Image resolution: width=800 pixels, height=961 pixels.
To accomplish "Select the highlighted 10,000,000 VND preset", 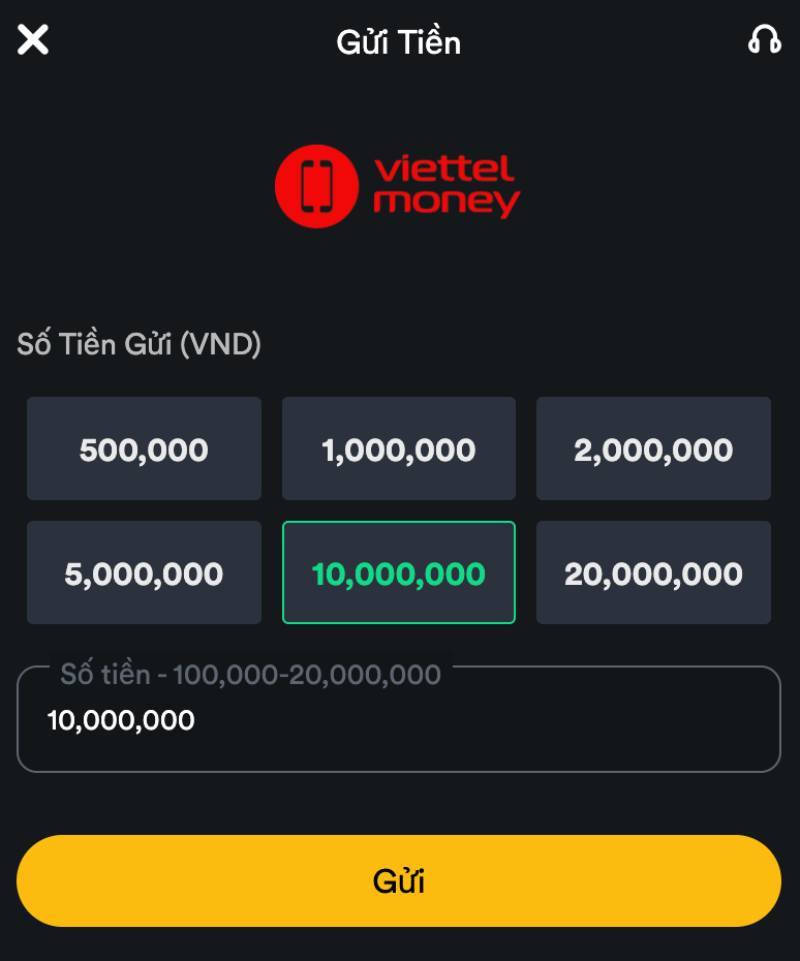I will coord(398,572).
